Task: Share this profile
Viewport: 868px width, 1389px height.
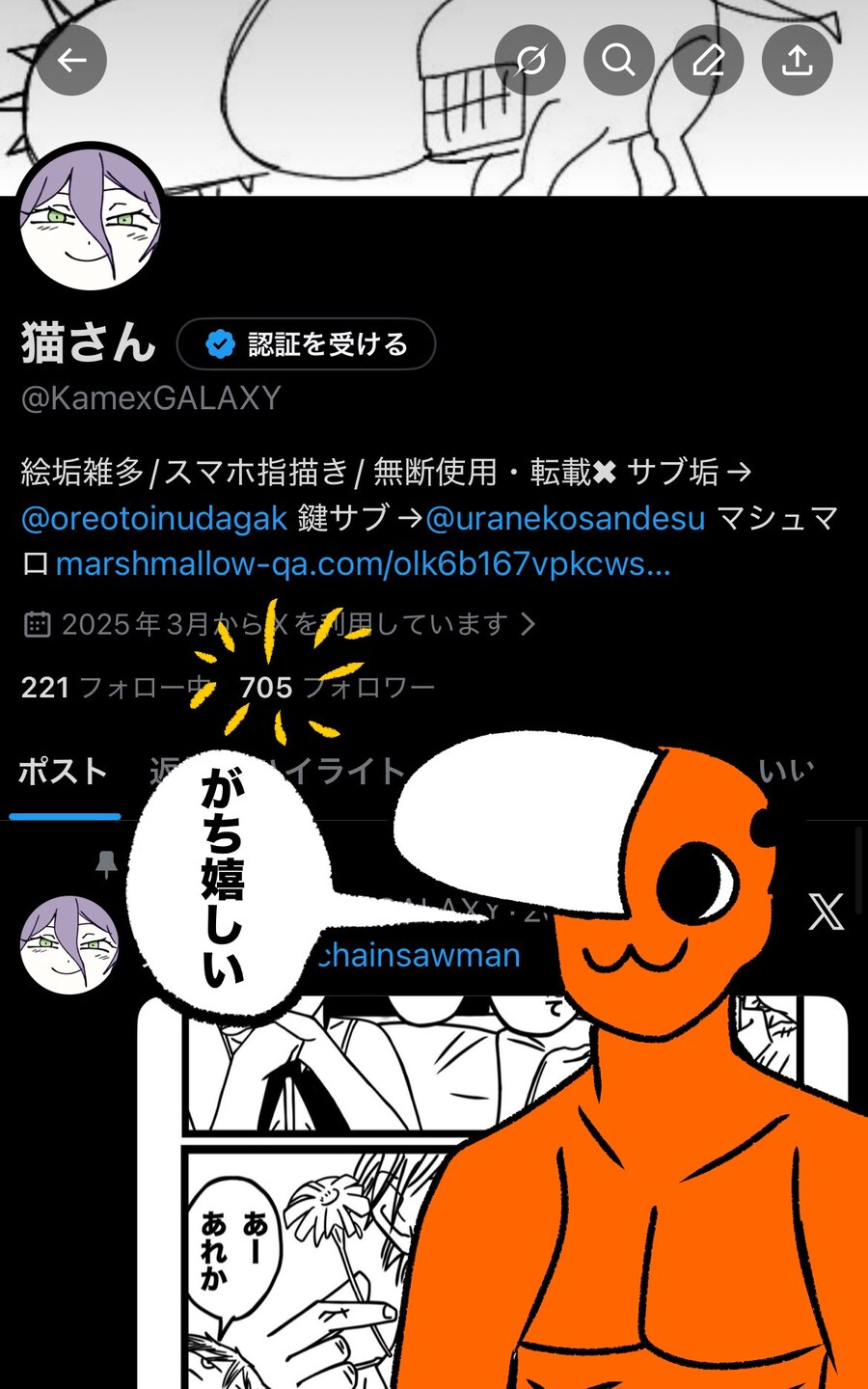Action: point(797,61)
